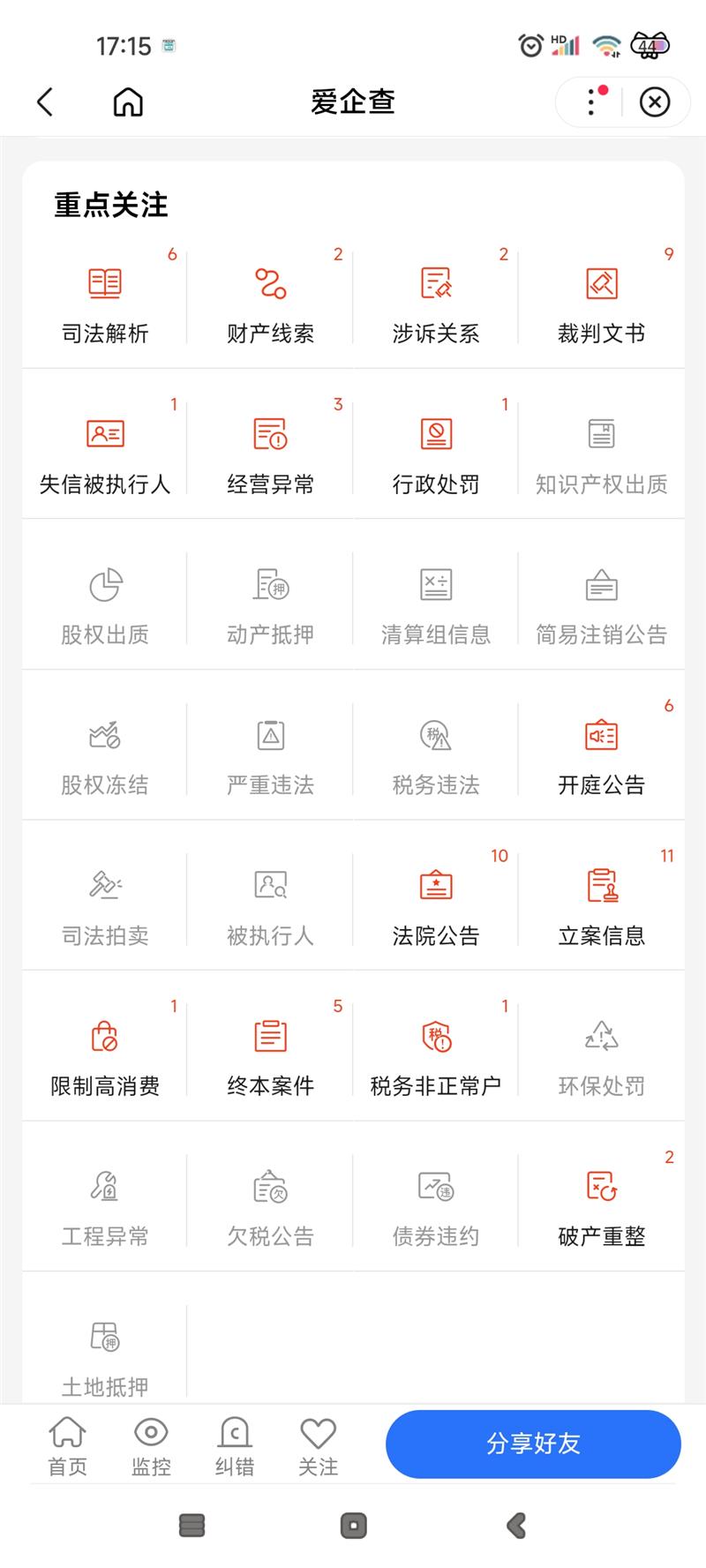The image size is (706, 1568).
Task: Tap the home icon in header
Action: tap(128, 102)
